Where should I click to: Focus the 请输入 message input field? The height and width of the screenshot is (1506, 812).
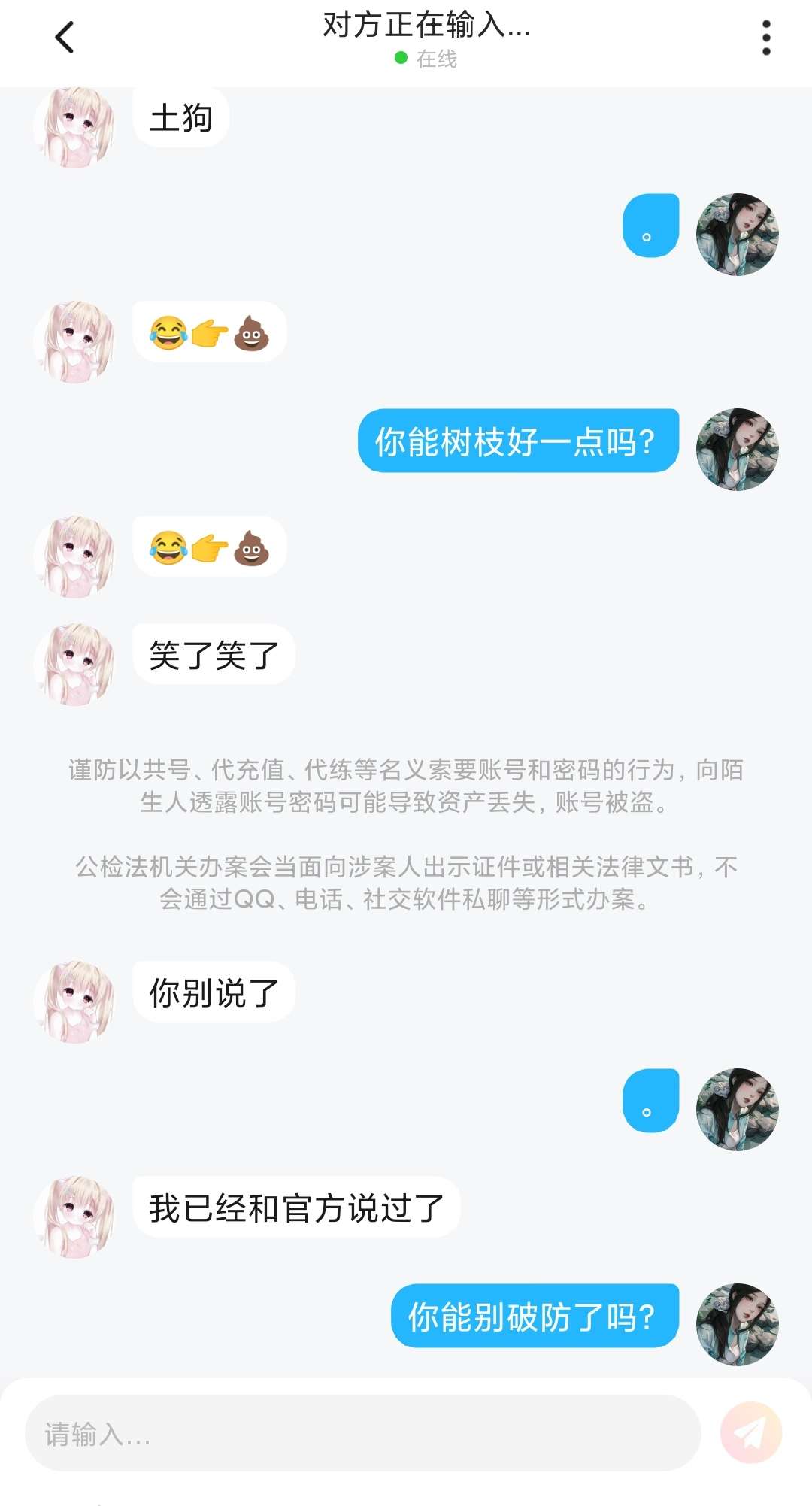pos(362,1433)
